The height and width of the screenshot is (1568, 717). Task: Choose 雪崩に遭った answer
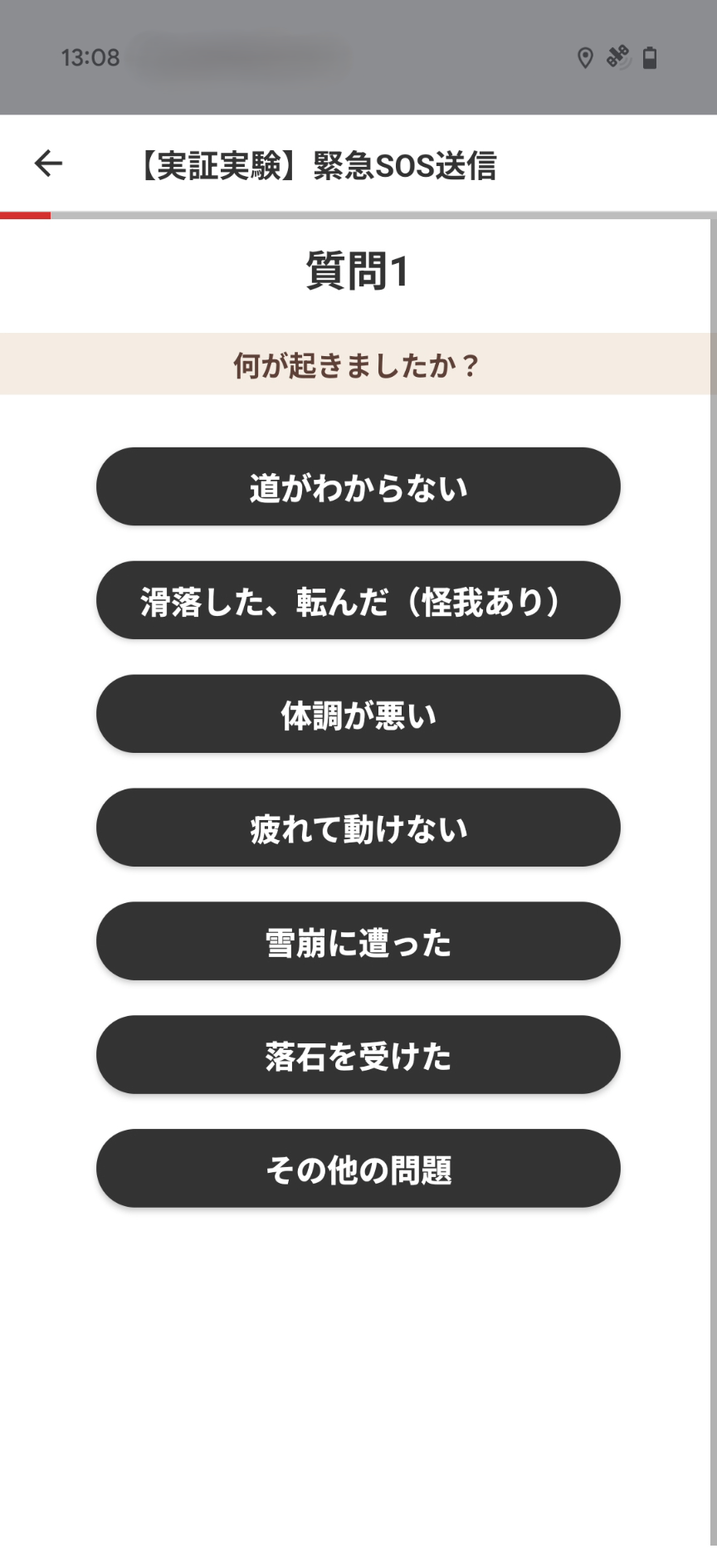[x=358, y=942]
